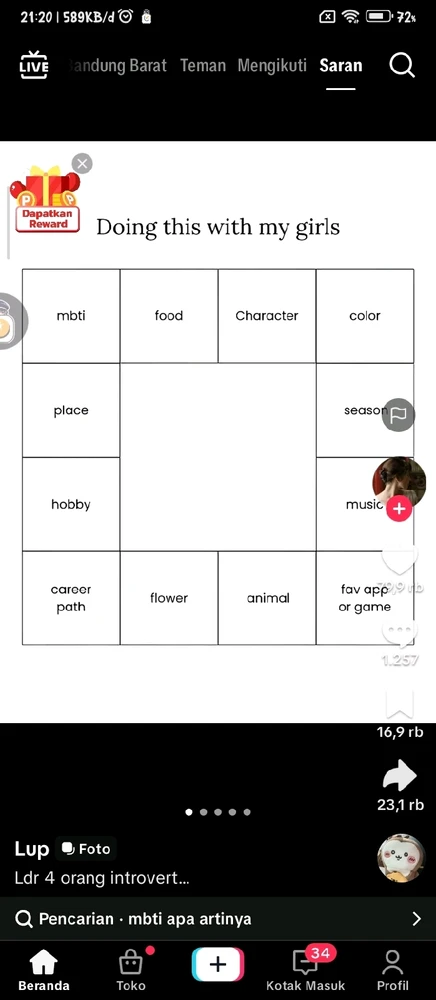
Task: Switch to the Teman tab
Action: [x=203, y=65]
